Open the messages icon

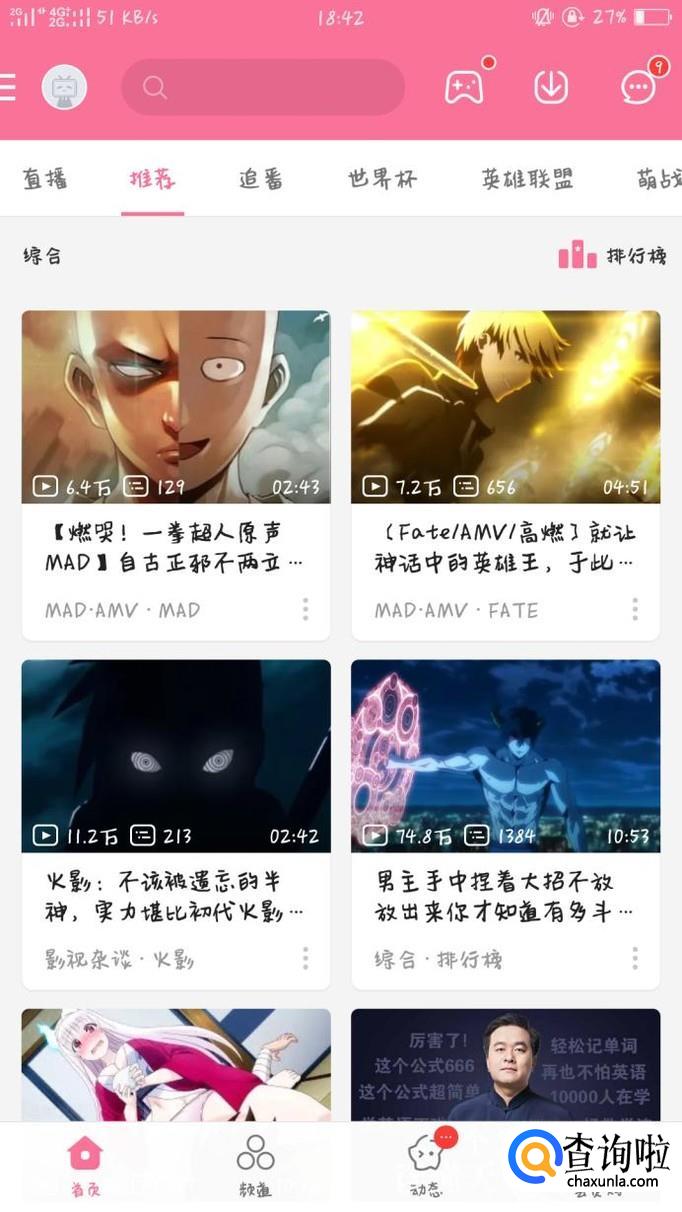(638, 87)
